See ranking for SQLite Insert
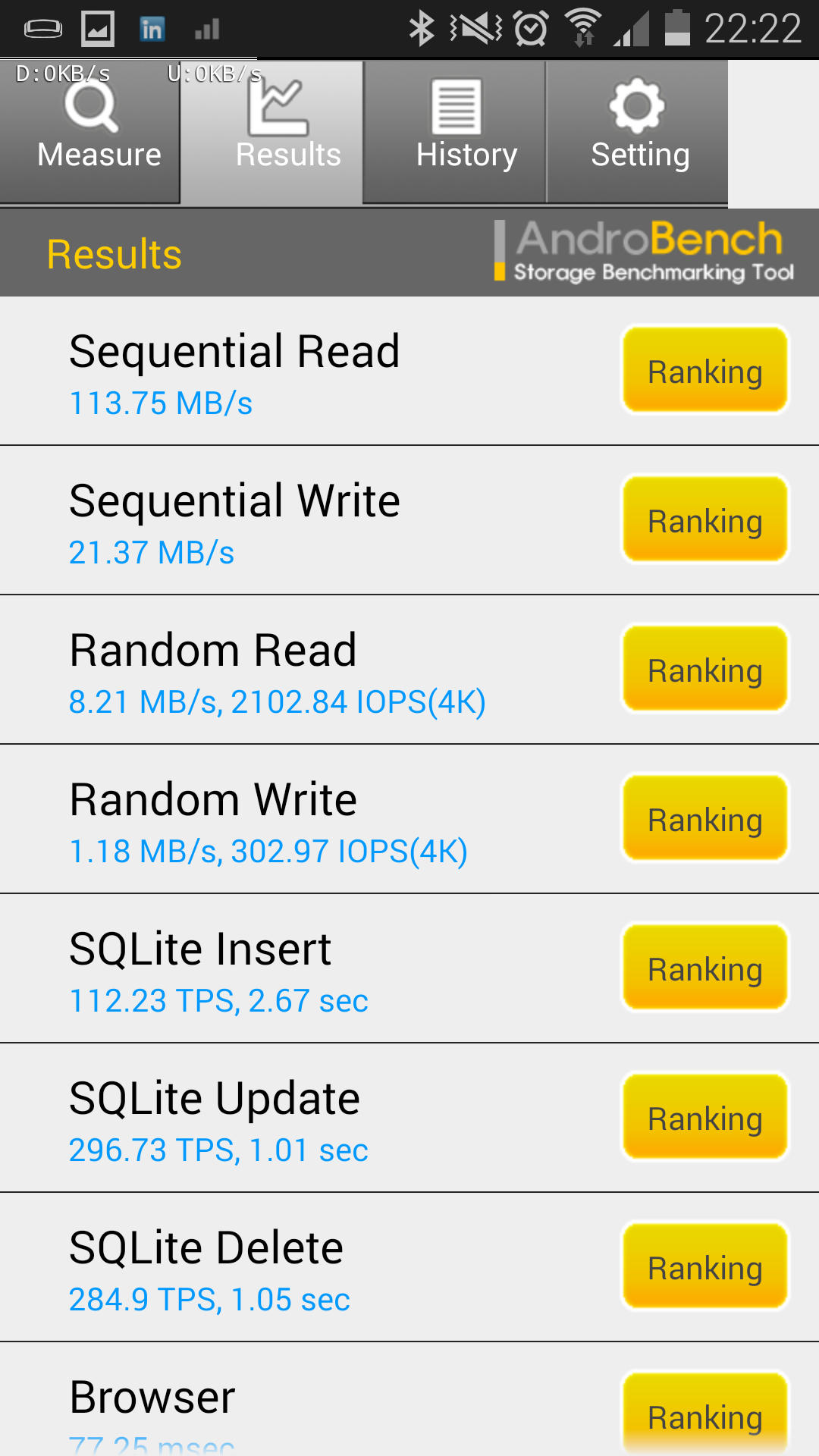819x1456 pixels. click(x=705, y=968)
